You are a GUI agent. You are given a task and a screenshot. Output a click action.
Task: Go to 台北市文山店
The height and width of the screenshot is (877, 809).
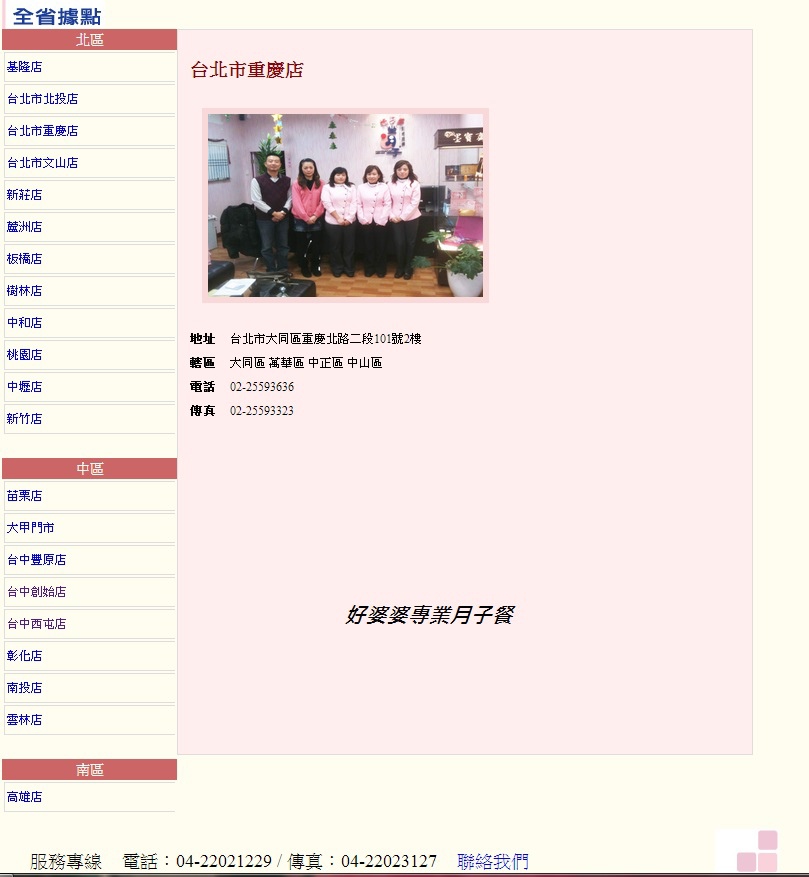[x=42, y=163]
